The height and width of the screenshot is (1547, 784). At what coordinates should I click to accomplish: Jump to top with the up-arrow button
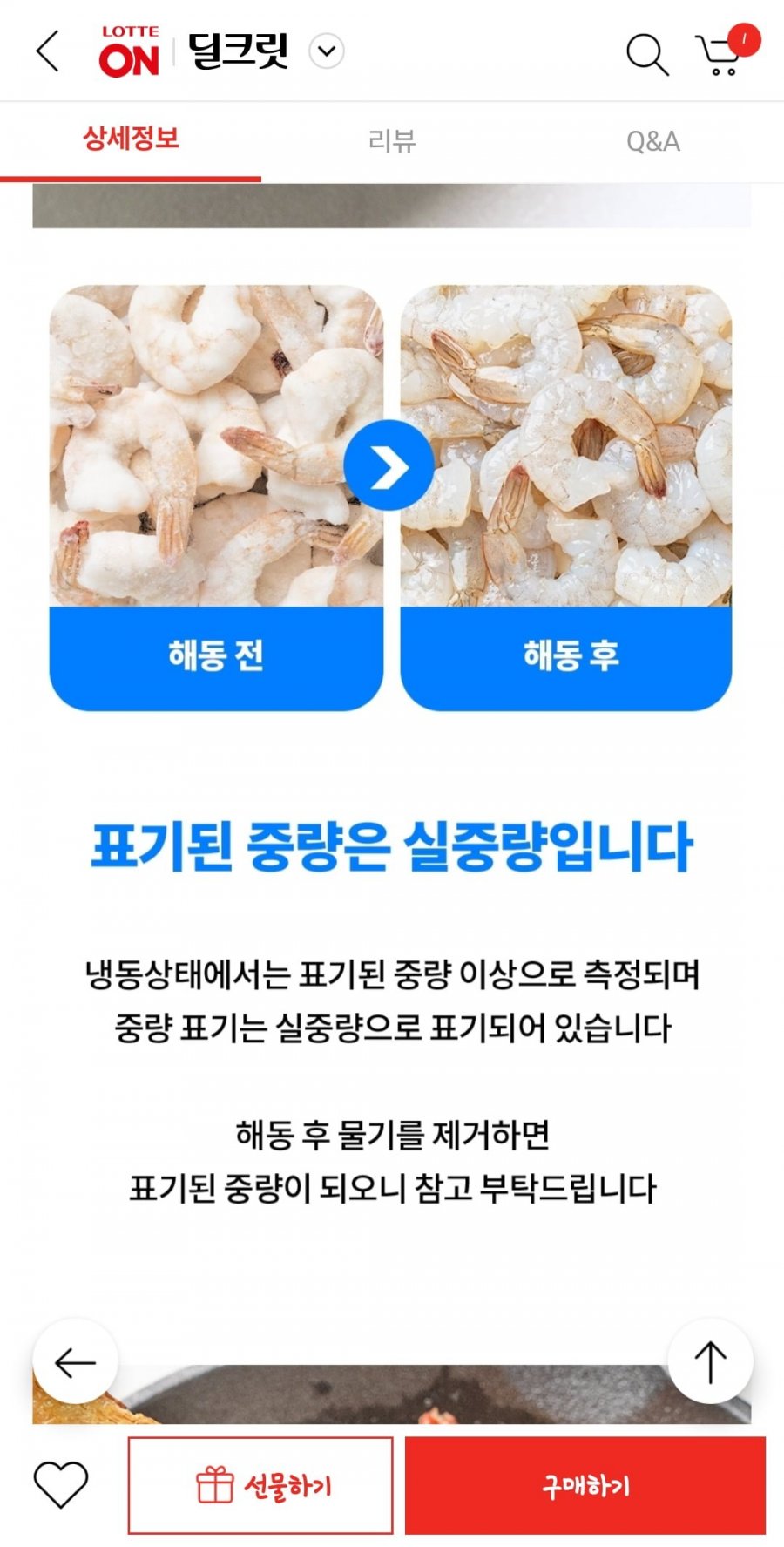[710, 1361]
